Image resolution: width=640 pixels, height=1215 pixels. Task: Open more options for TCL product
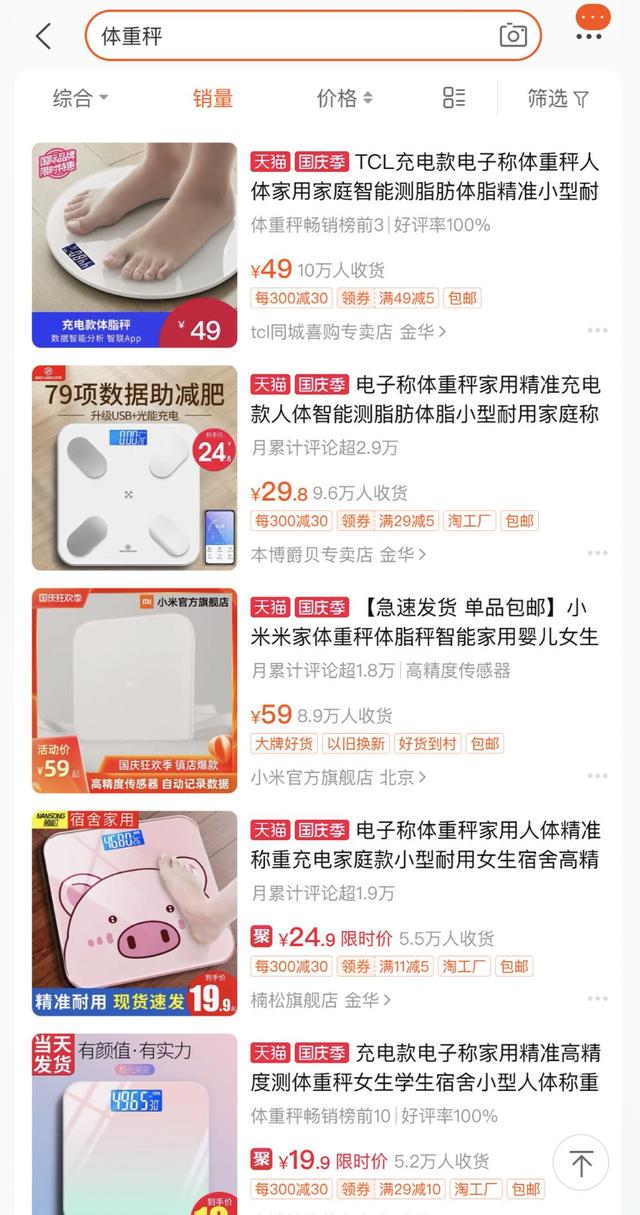click(597, 331)
